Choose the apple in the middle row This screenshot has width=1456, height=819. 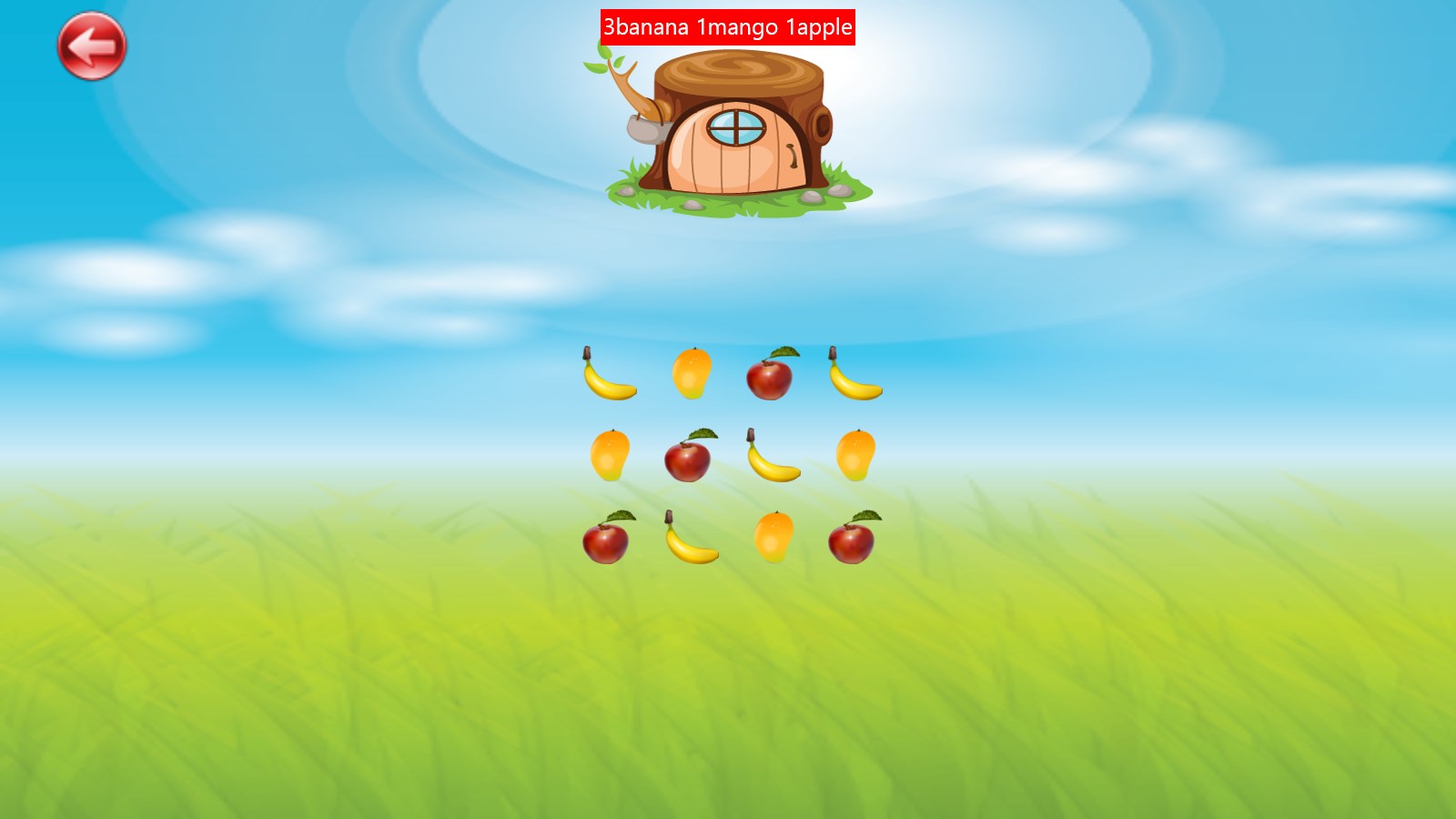click(x=689, y=457)
